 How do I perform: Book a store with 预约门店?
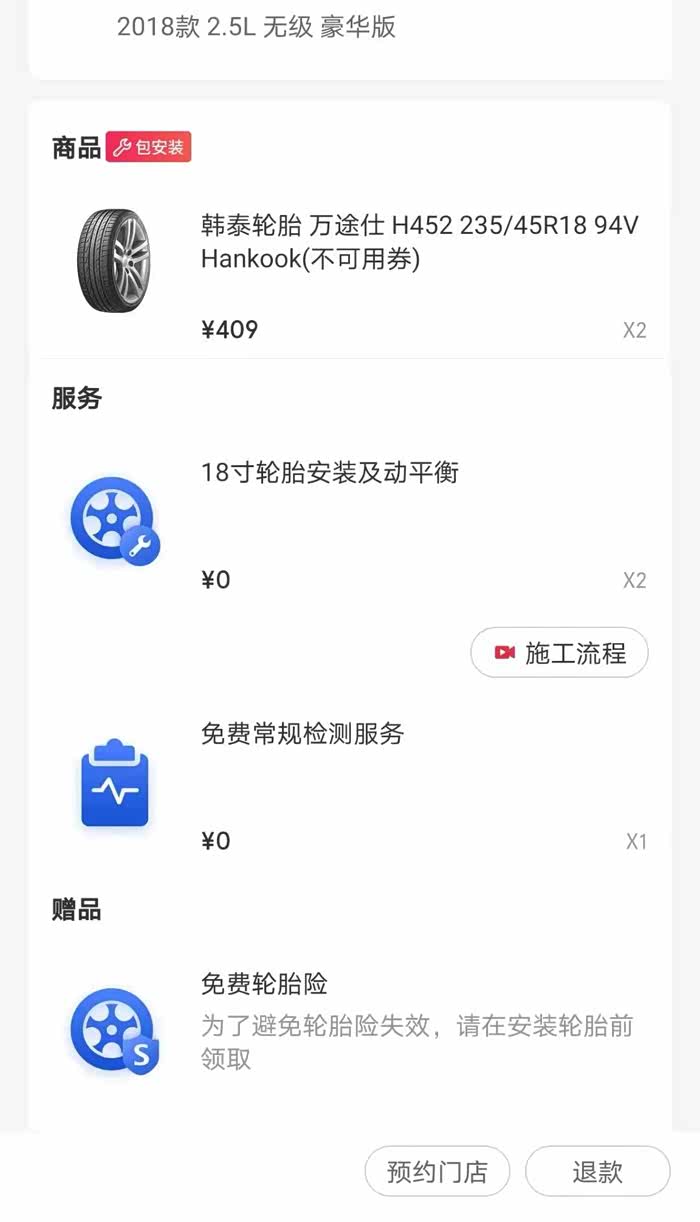coord(437,1171)
